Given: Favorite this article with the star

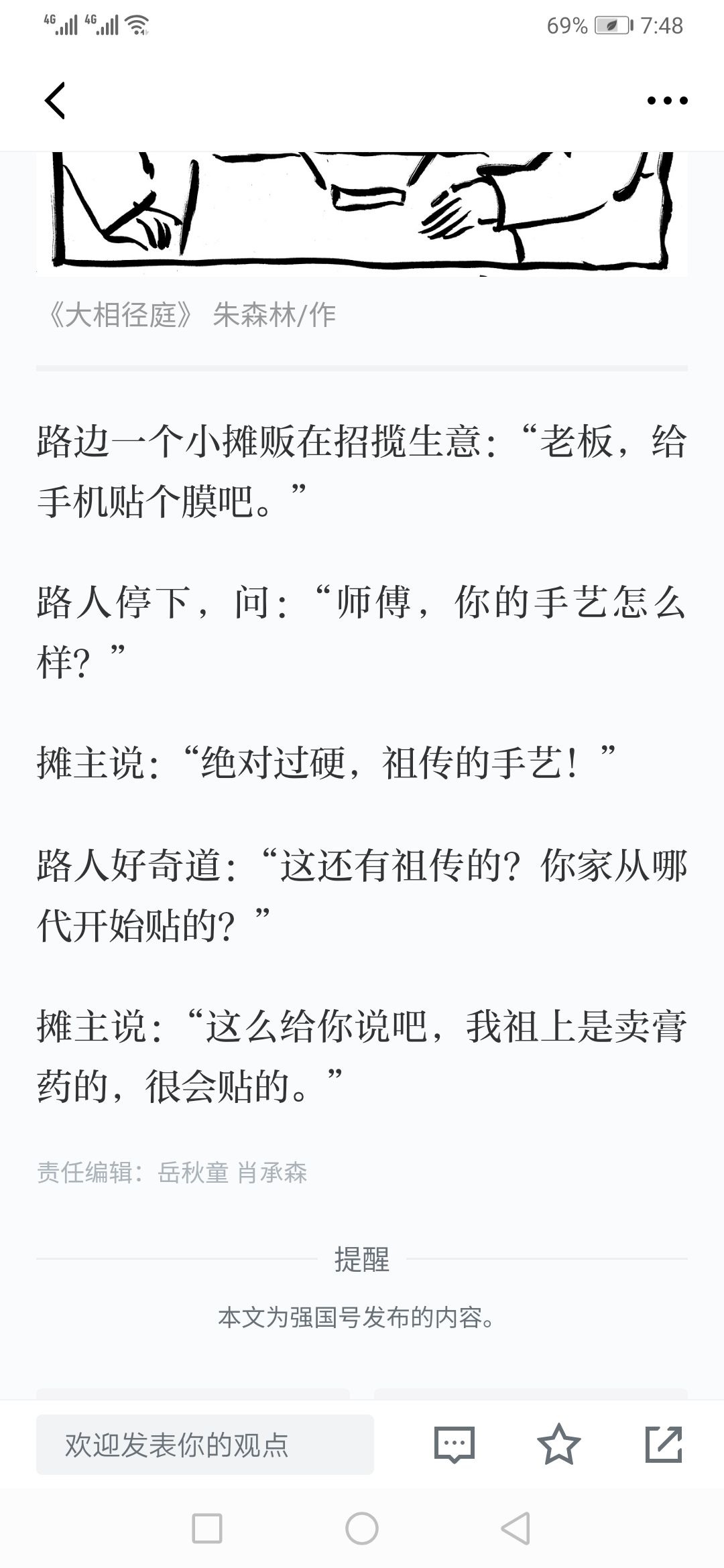Looking at the screenshot, I should pos(558,1444).
